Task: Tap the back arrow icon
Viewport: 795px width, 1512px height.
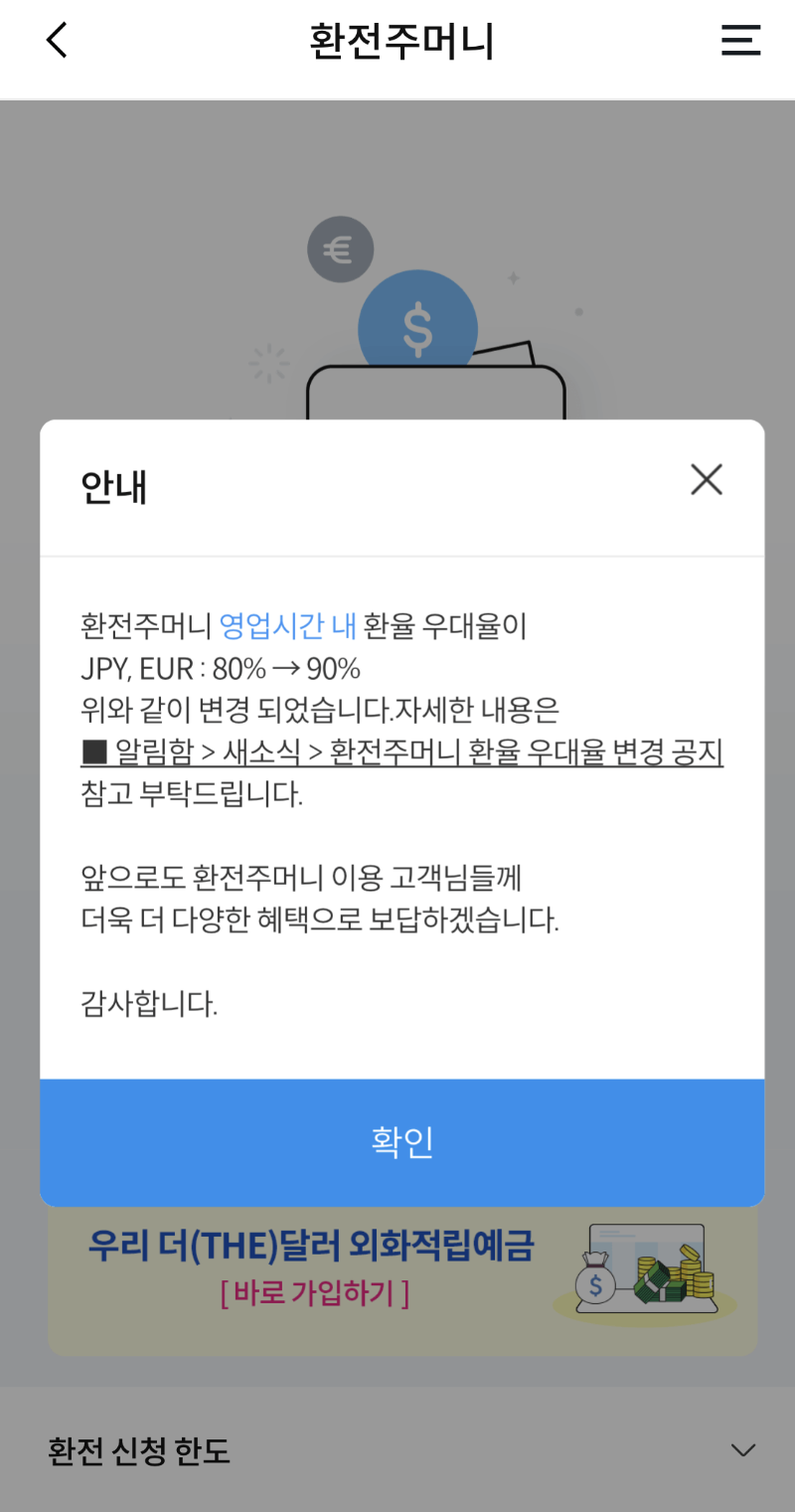Action: point(56,41)
